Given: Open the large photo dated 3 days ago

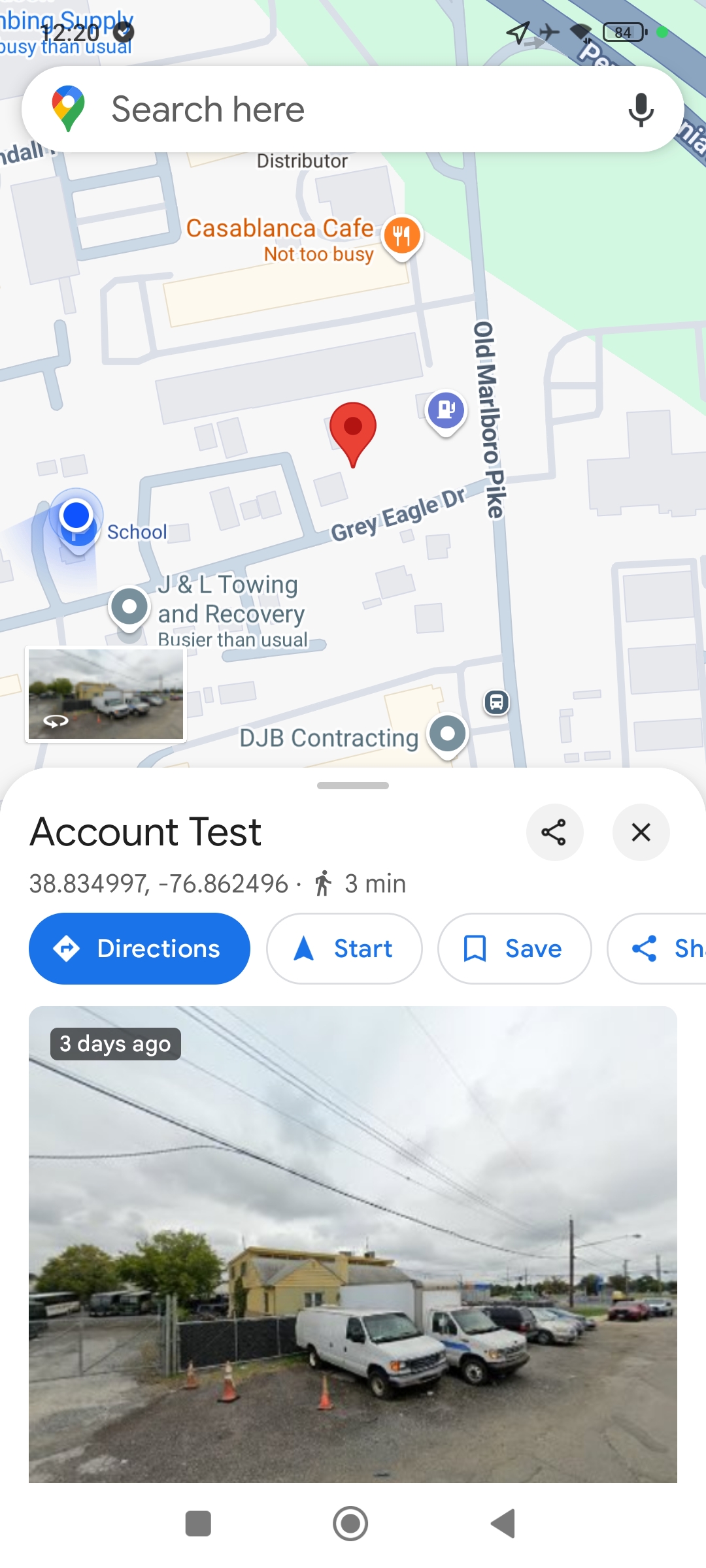Looking at the screenshot, I should [x=353, y=1245].
